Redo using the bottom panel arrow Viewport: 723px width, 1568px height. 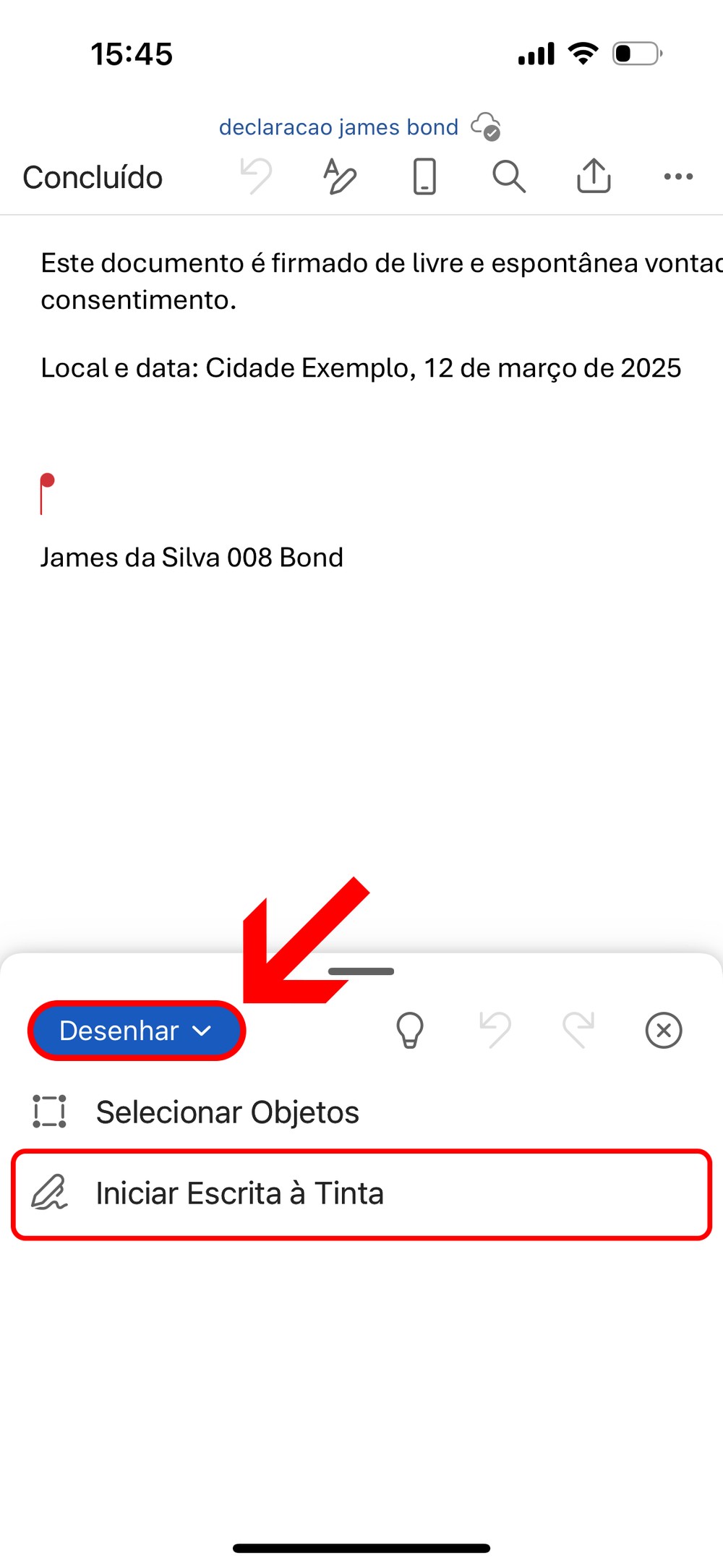coord(579,1031)
